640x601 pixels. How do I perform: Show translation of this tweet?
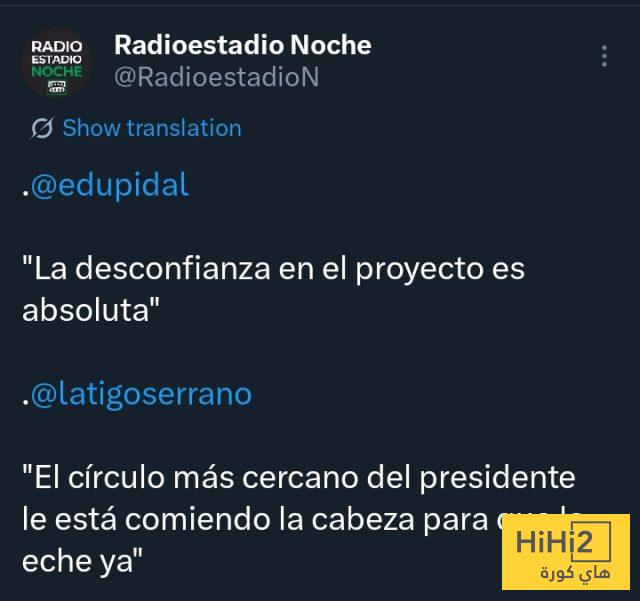point(151,128)
